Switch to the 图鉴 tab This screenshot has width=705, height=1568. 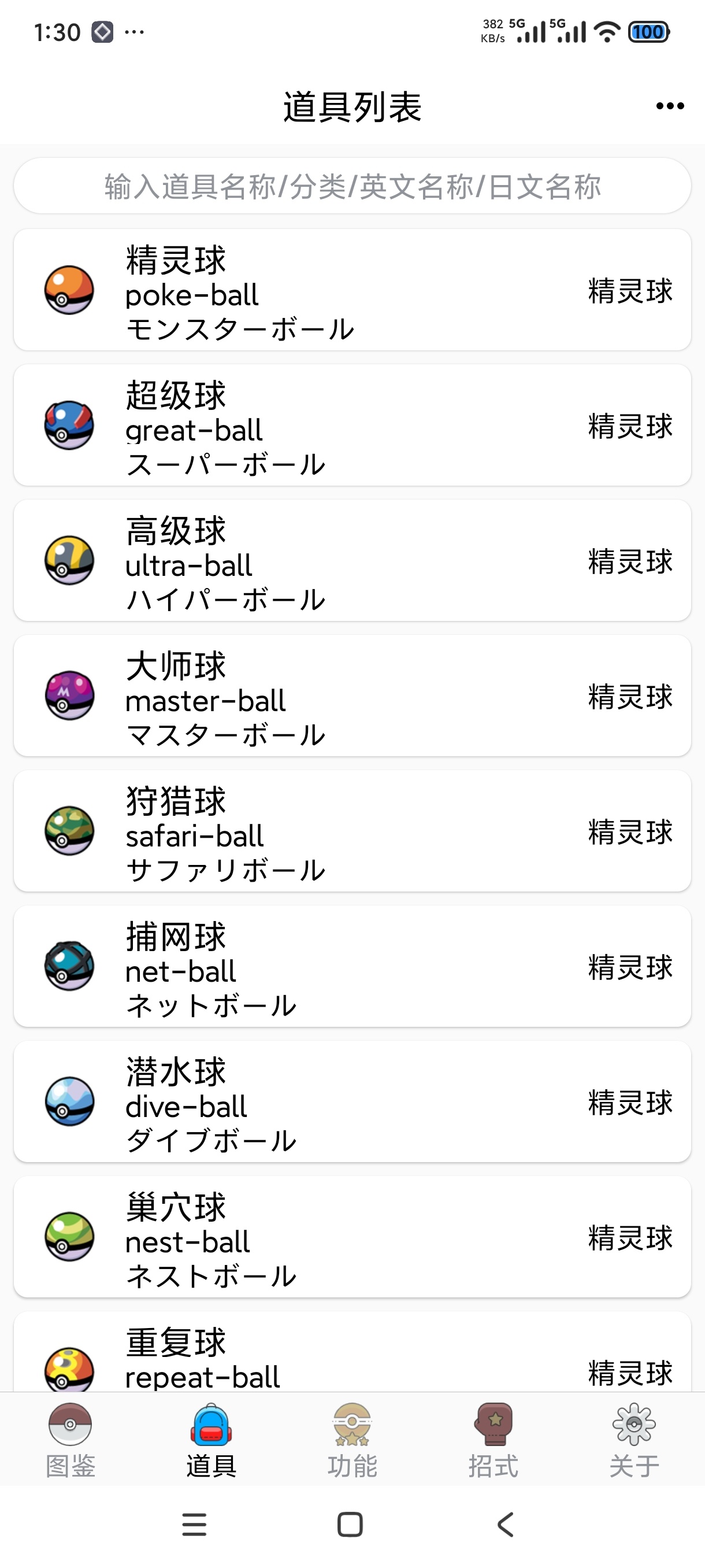click(70, 1440)
